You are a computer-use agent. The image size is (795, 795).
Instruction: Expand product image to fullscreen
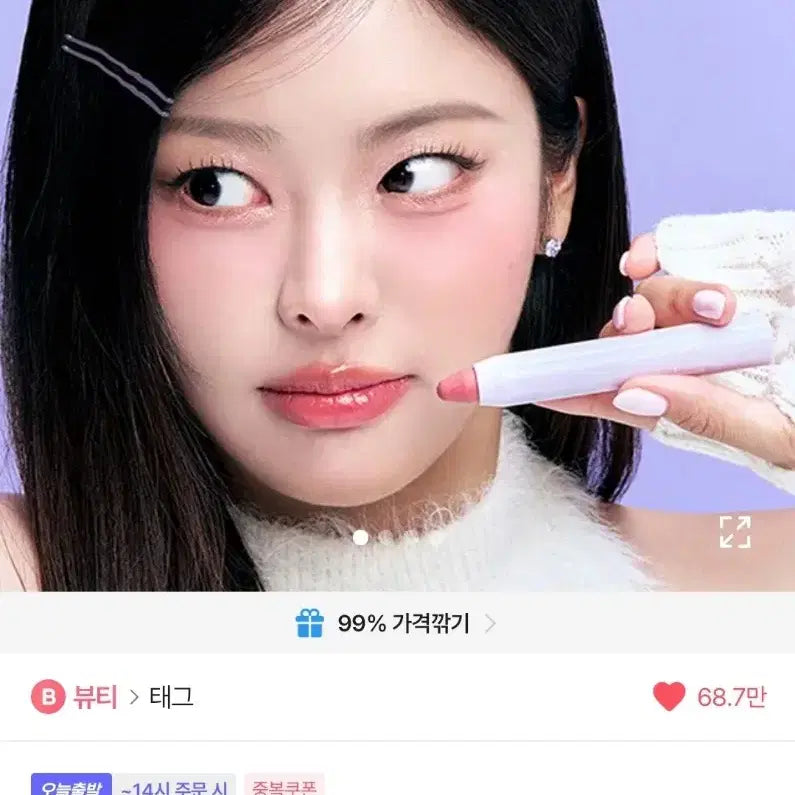735,531
